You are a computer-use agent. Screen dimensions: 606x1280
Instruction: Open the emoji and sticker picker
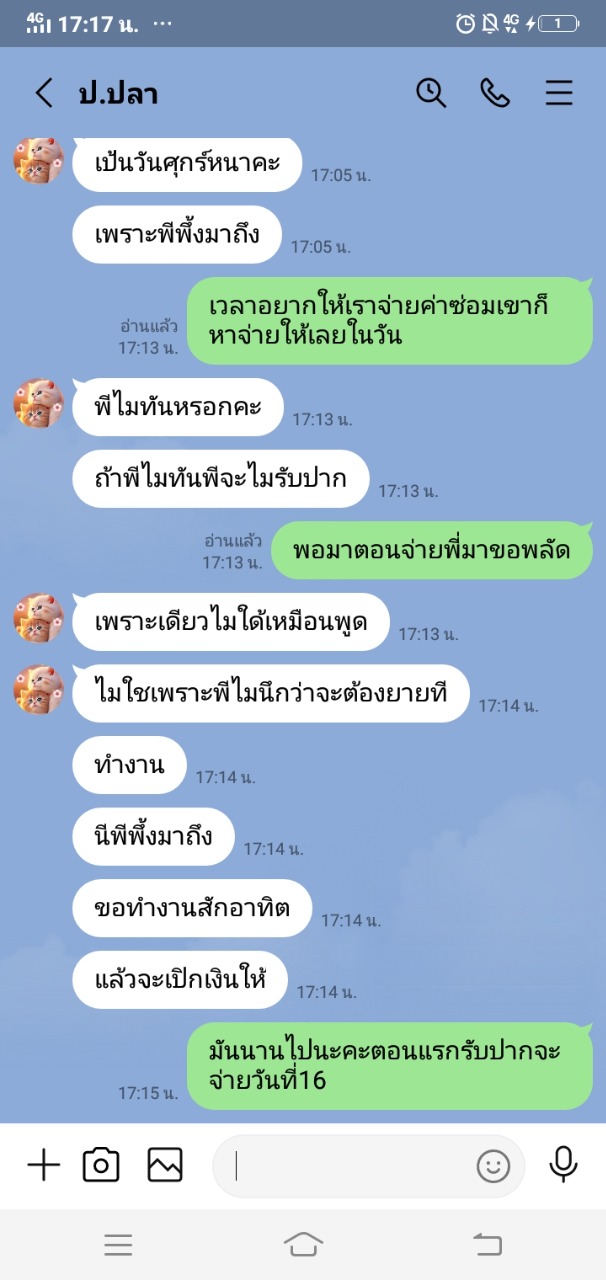tap(493, 1166)
